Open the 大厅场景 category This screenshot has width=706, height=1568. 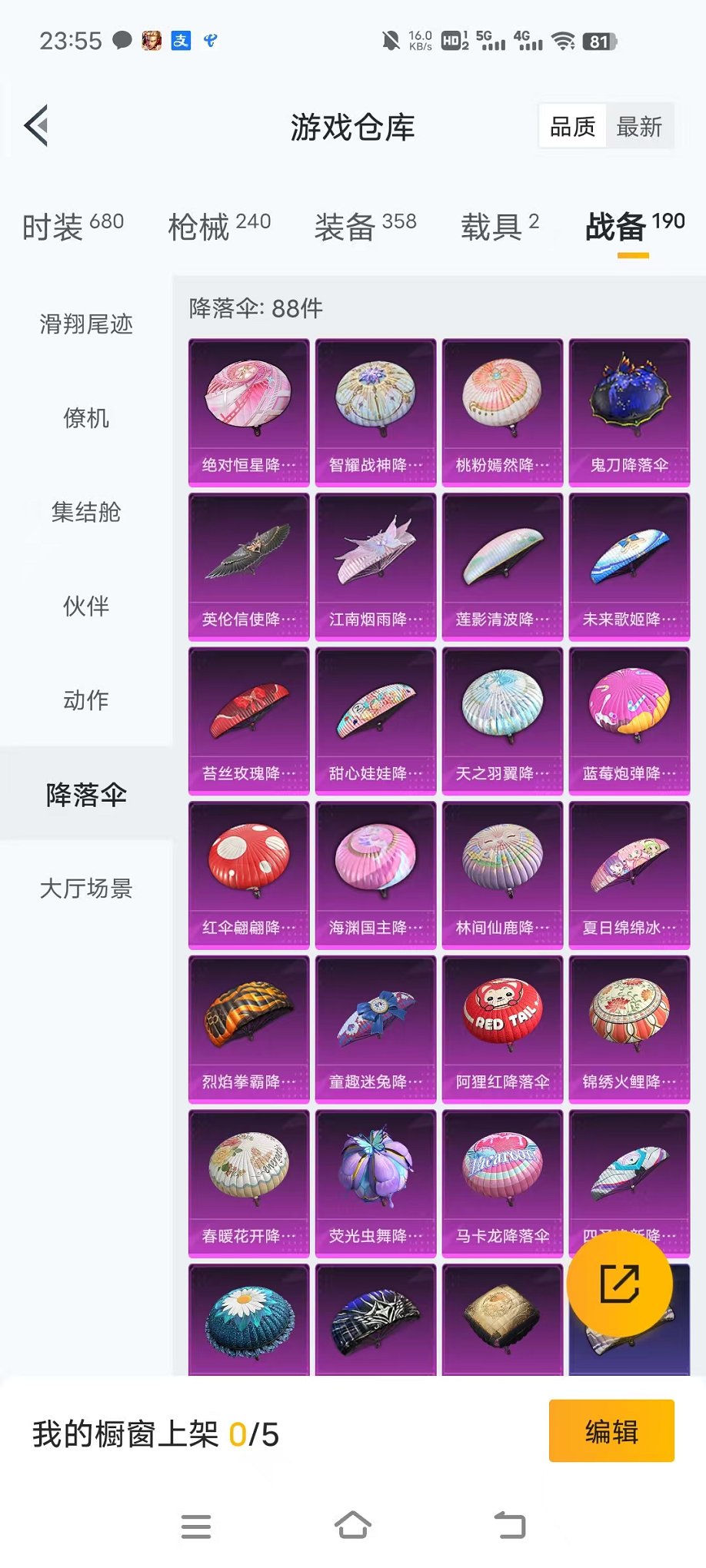pyautogui.click(x=86, y=889)
